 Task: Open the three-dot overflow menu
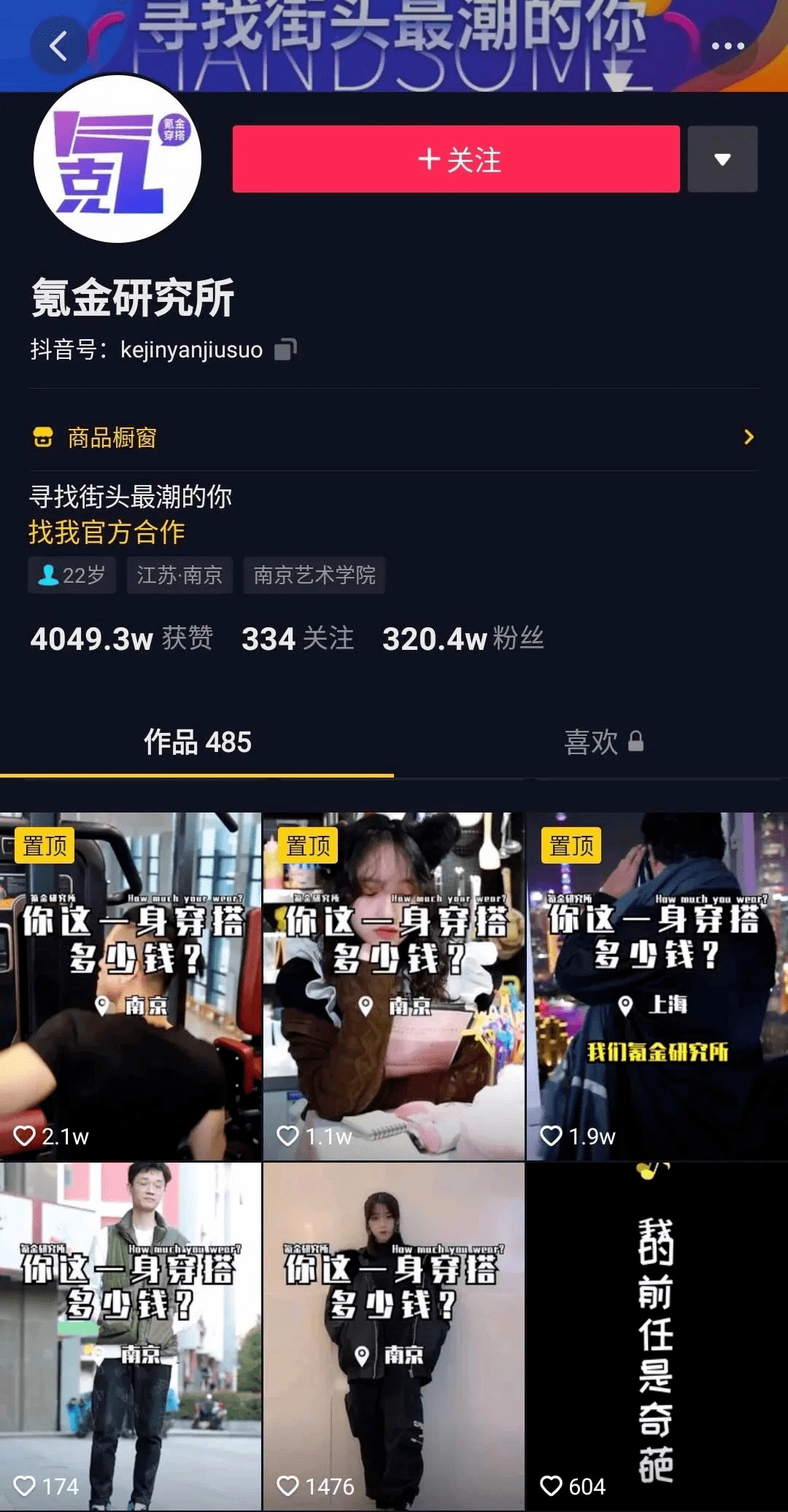pos(727,46)
